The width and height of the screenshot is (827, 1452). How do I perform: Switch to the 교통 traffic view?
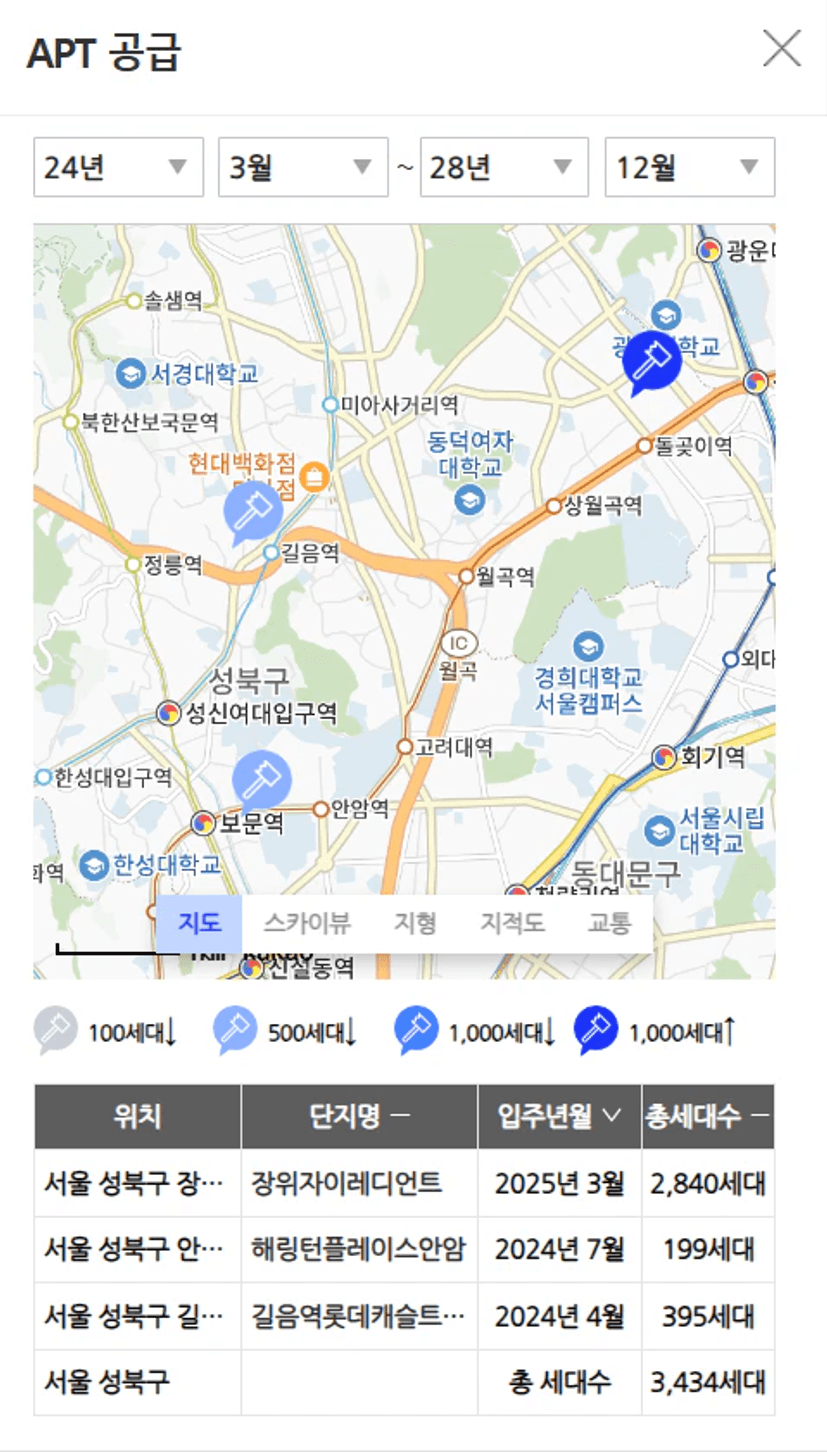[x=609, y=923]
